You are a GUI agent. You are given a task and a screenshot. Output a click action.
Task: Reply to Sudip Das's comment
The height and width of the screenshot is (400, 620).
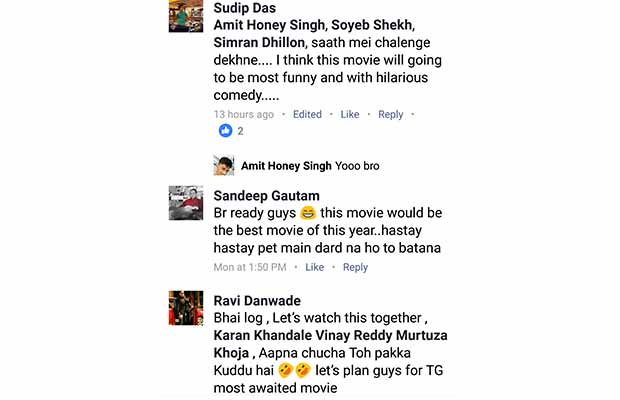click(390, 115)
